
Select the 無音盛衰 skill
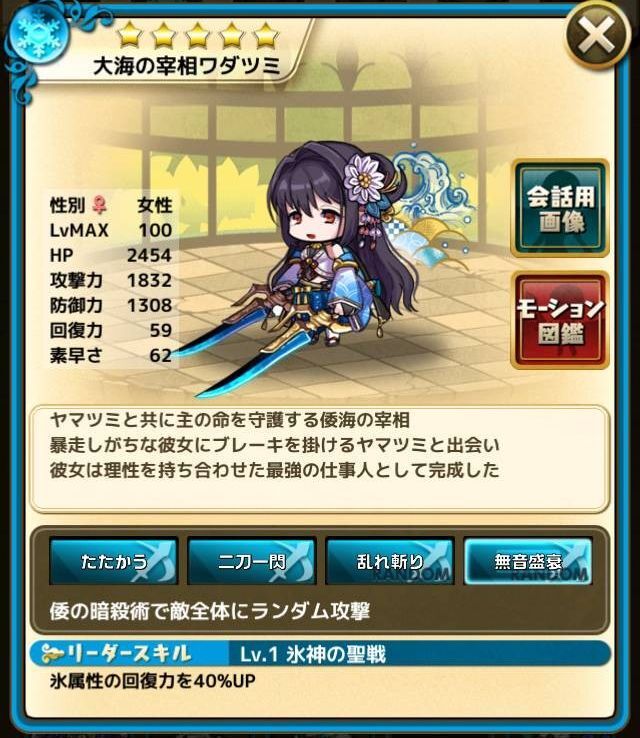pos(527,561)
